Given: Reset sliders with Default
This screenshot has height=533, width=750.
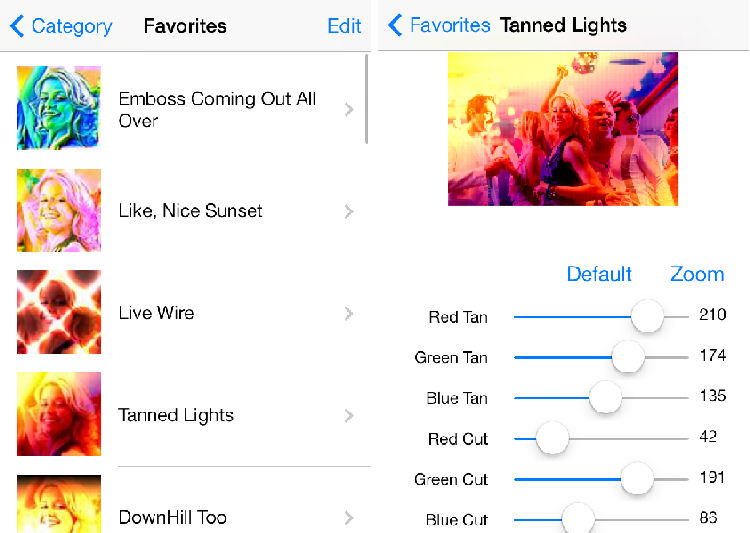Looking at the screenshot, I should click(599, 274).
